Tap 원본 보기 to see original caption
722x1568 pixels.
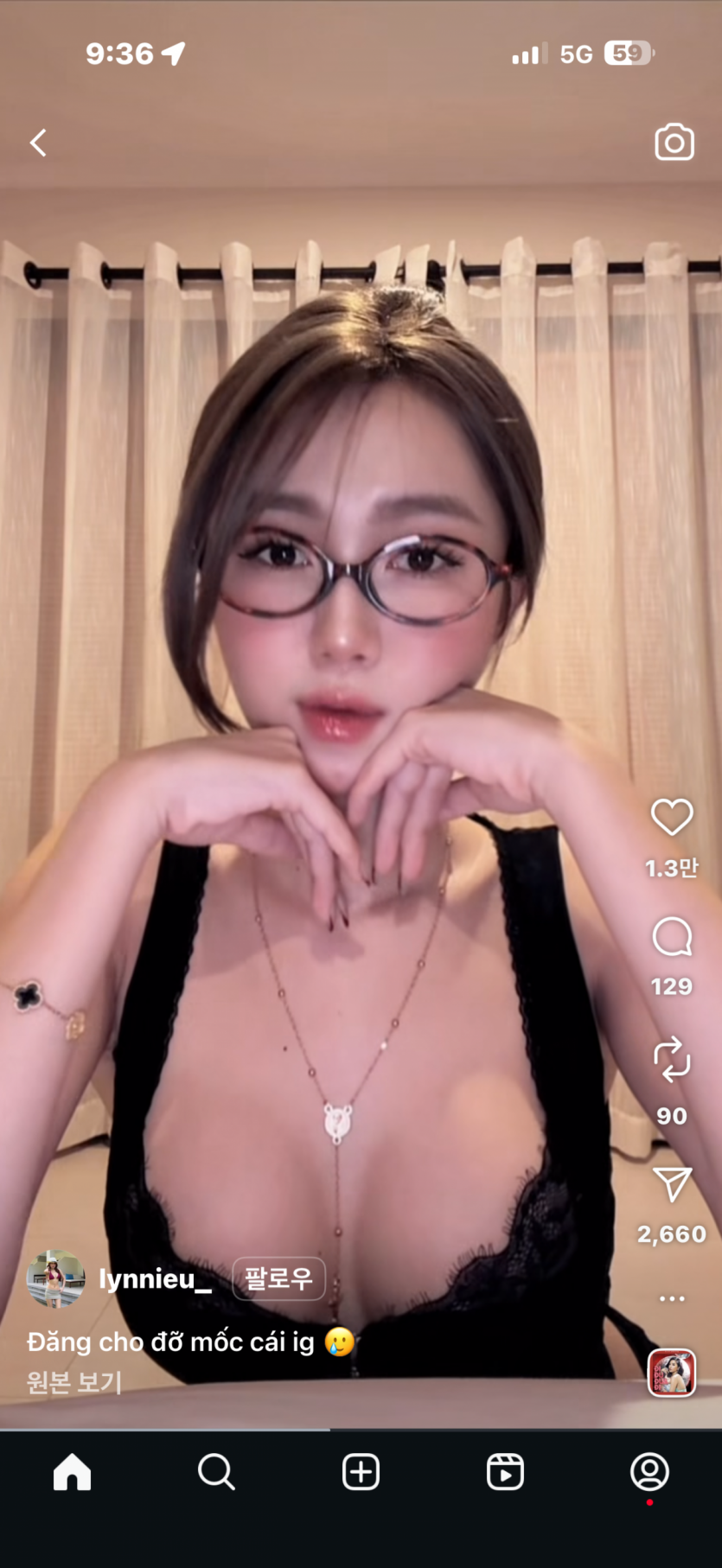click(x=74, y=1382)
